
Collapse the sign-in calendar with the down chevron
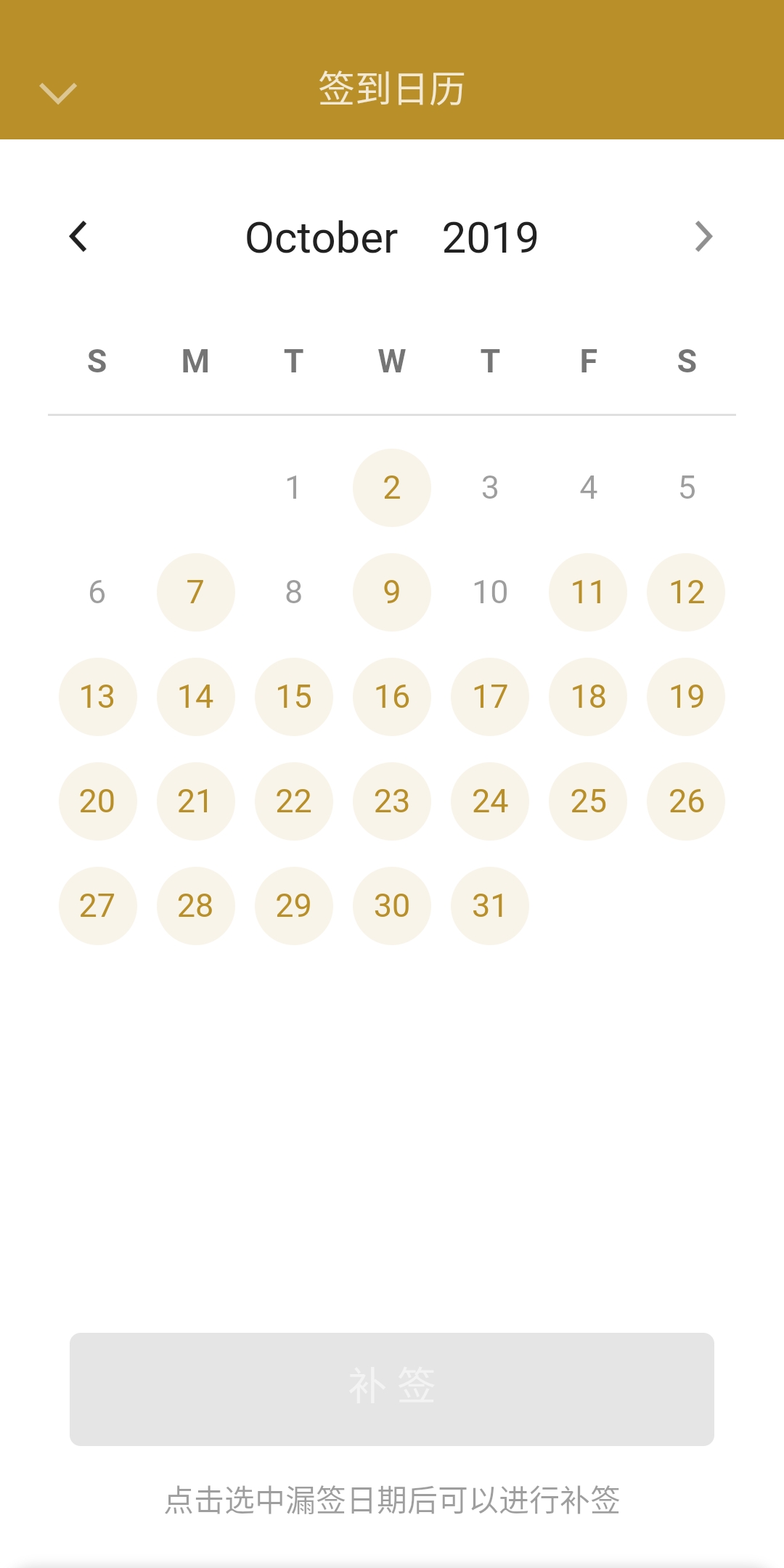point(58,93)
